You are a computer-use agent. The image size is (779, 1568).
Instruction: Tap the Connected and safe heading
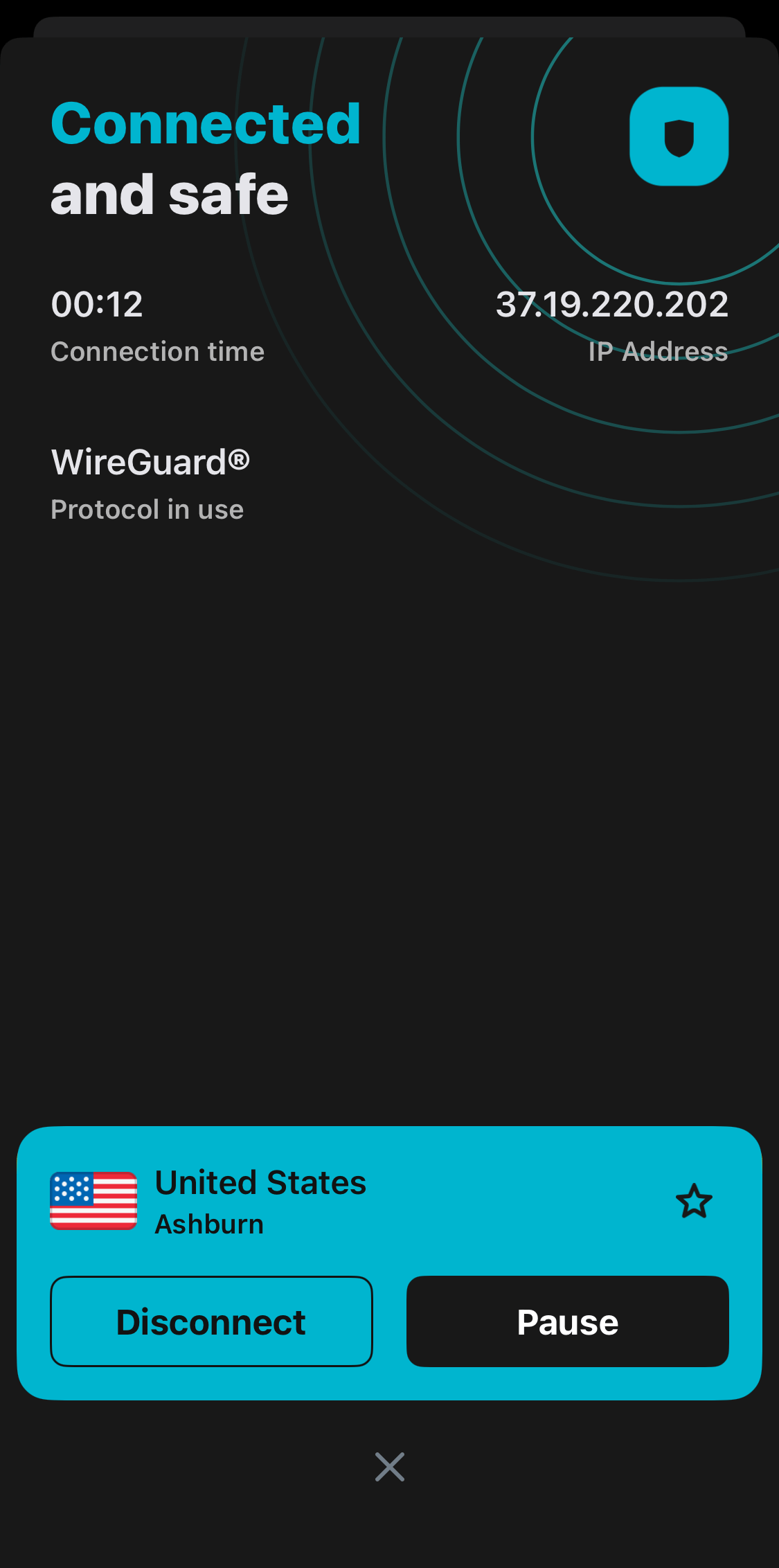[x=205, y=157]
